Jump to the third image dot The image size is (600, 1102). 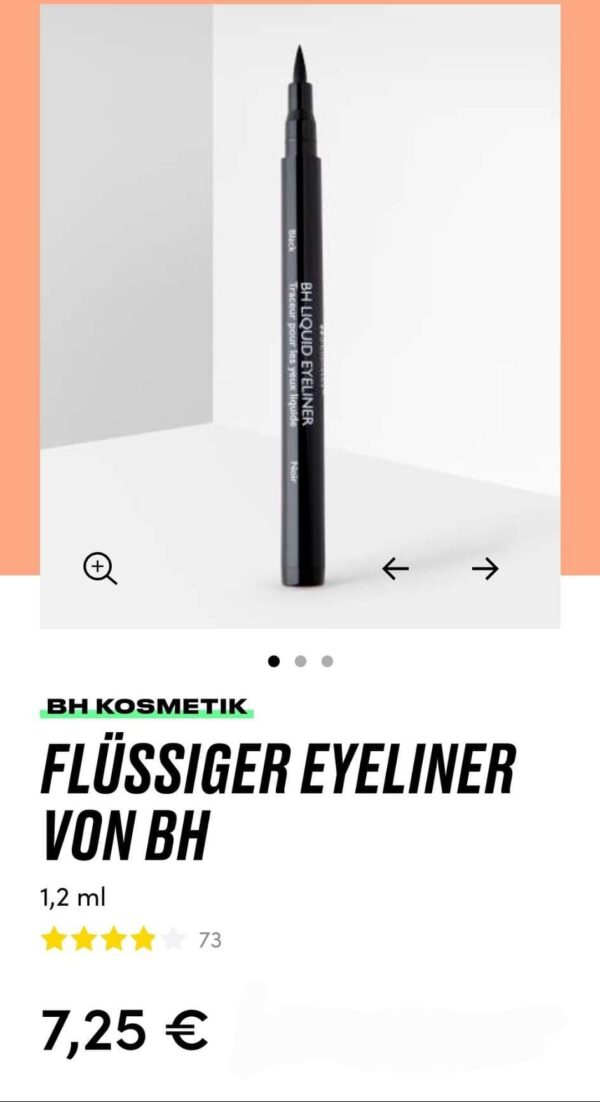coord(327,661)
